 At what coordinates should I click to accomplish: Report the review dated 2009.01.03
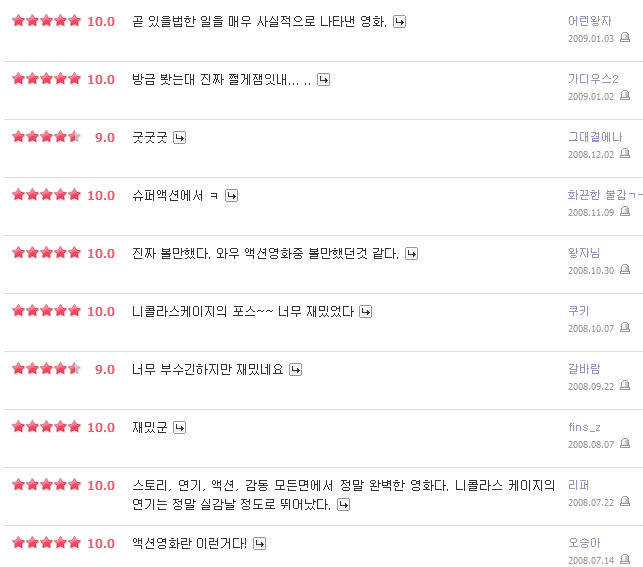[625, 37]
